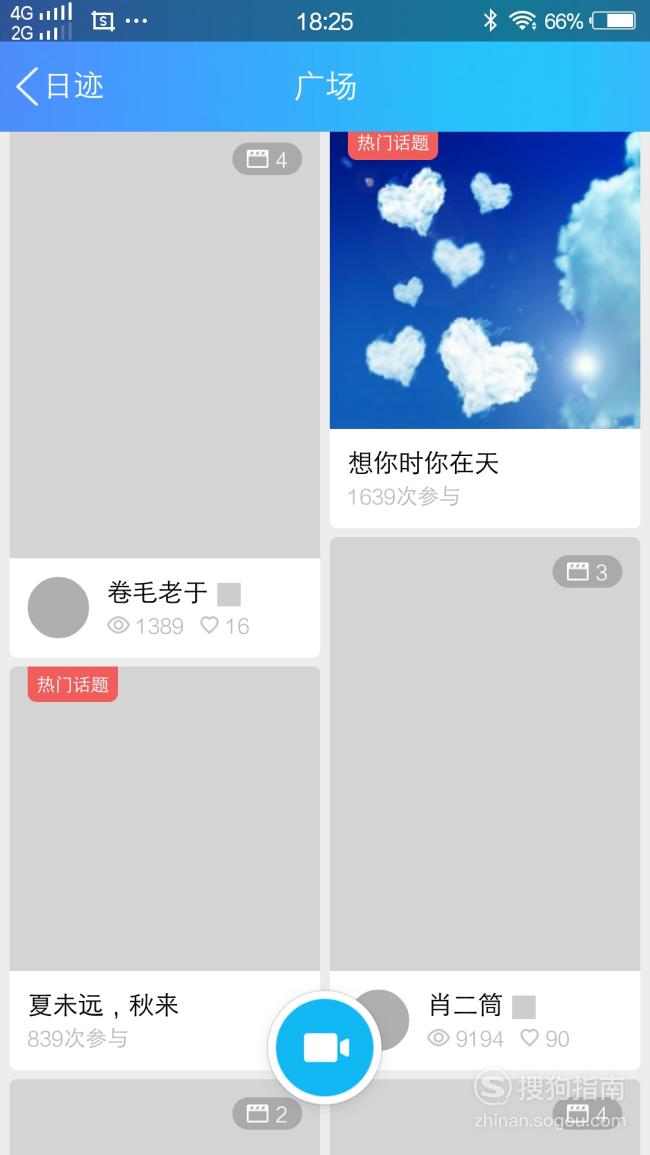650x1155 pixels.
Task: Like 肖二筒's post with 90 likes
Action: (x=530, y=1038)
